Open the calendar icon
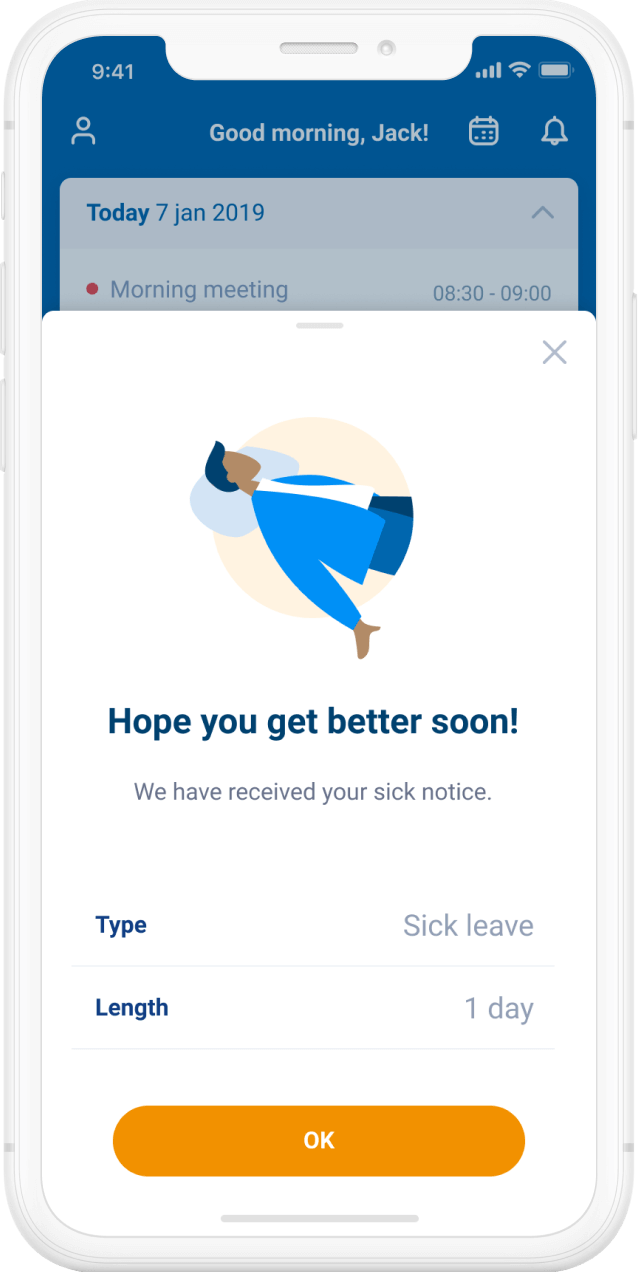Image resolution: width=638 pixels, height=1274 pixels. (484, 131)
